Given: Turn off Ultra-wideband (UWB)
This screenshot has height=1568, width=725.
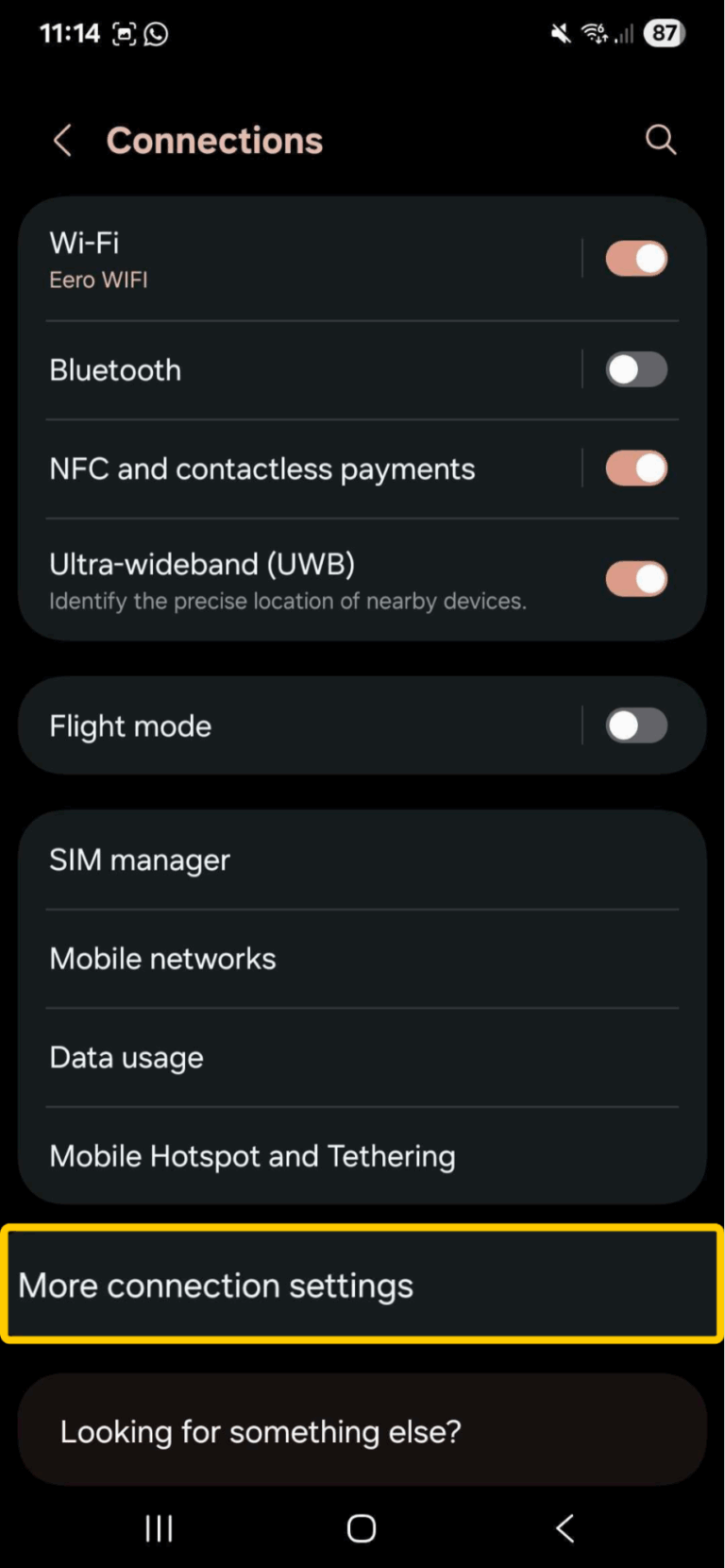Looking at the screenshot, I should pyautogui.click(x=635, y=578).
